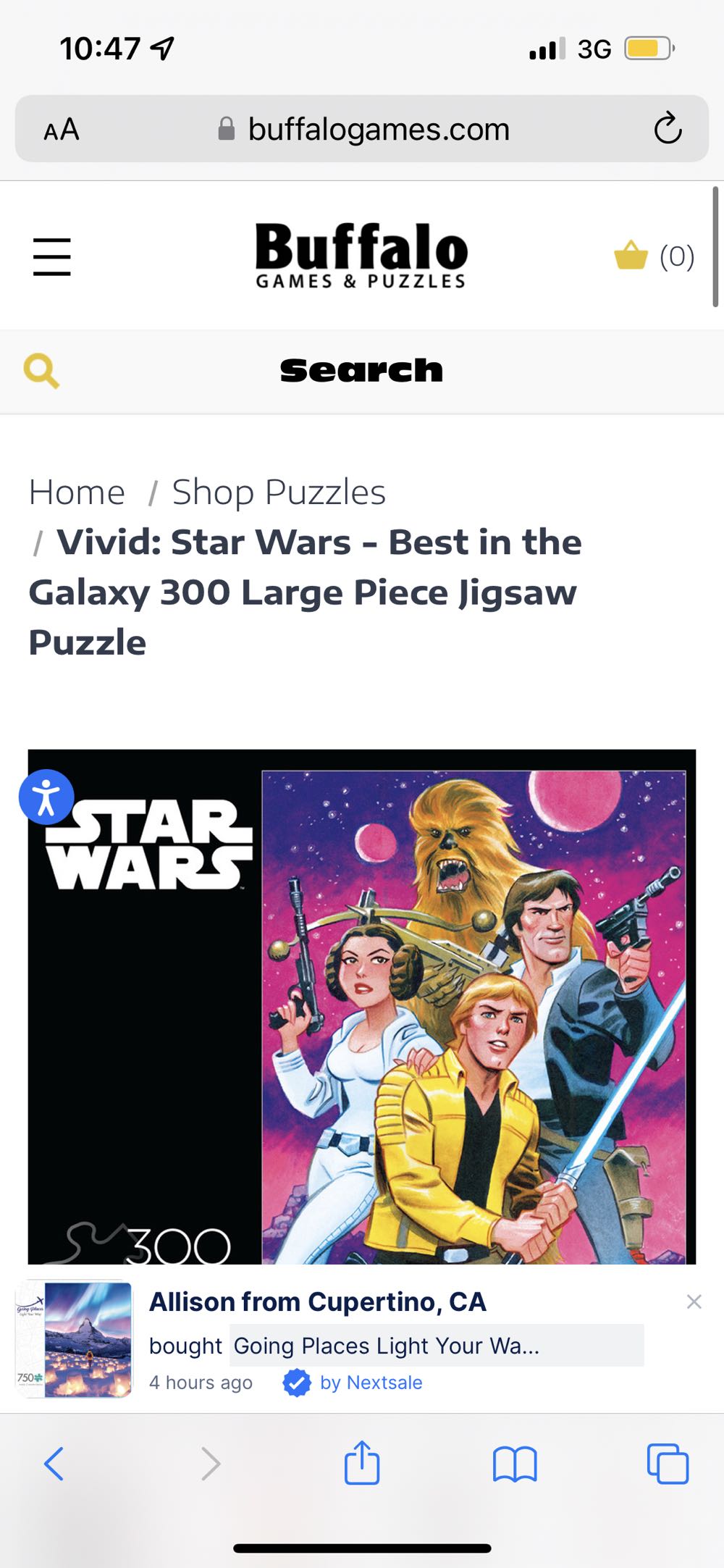
Task: Dismiss the Allison purchase notification
Action: coord(694,1302)
